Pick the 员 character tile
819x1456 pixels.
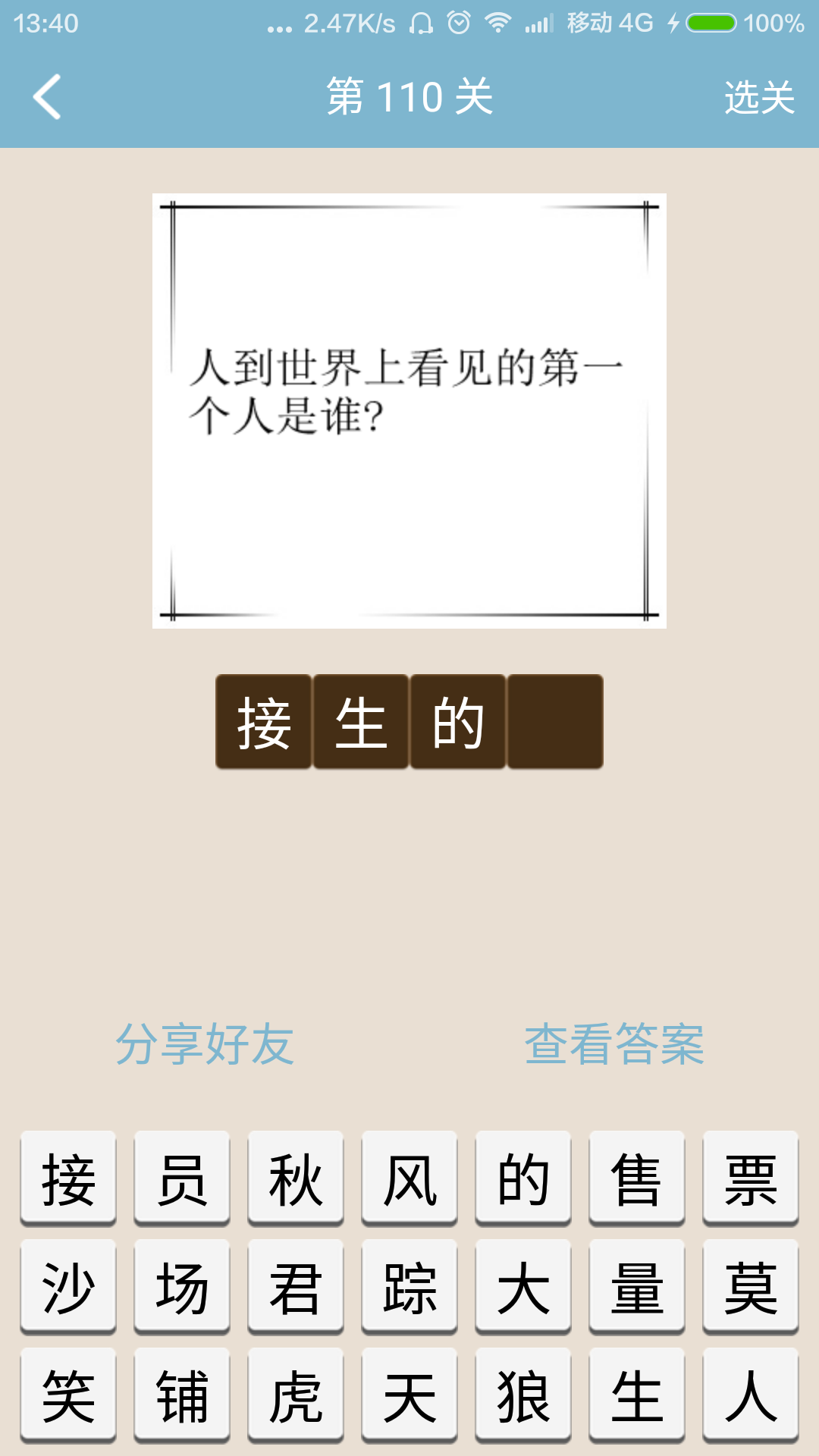[182, 1178]
